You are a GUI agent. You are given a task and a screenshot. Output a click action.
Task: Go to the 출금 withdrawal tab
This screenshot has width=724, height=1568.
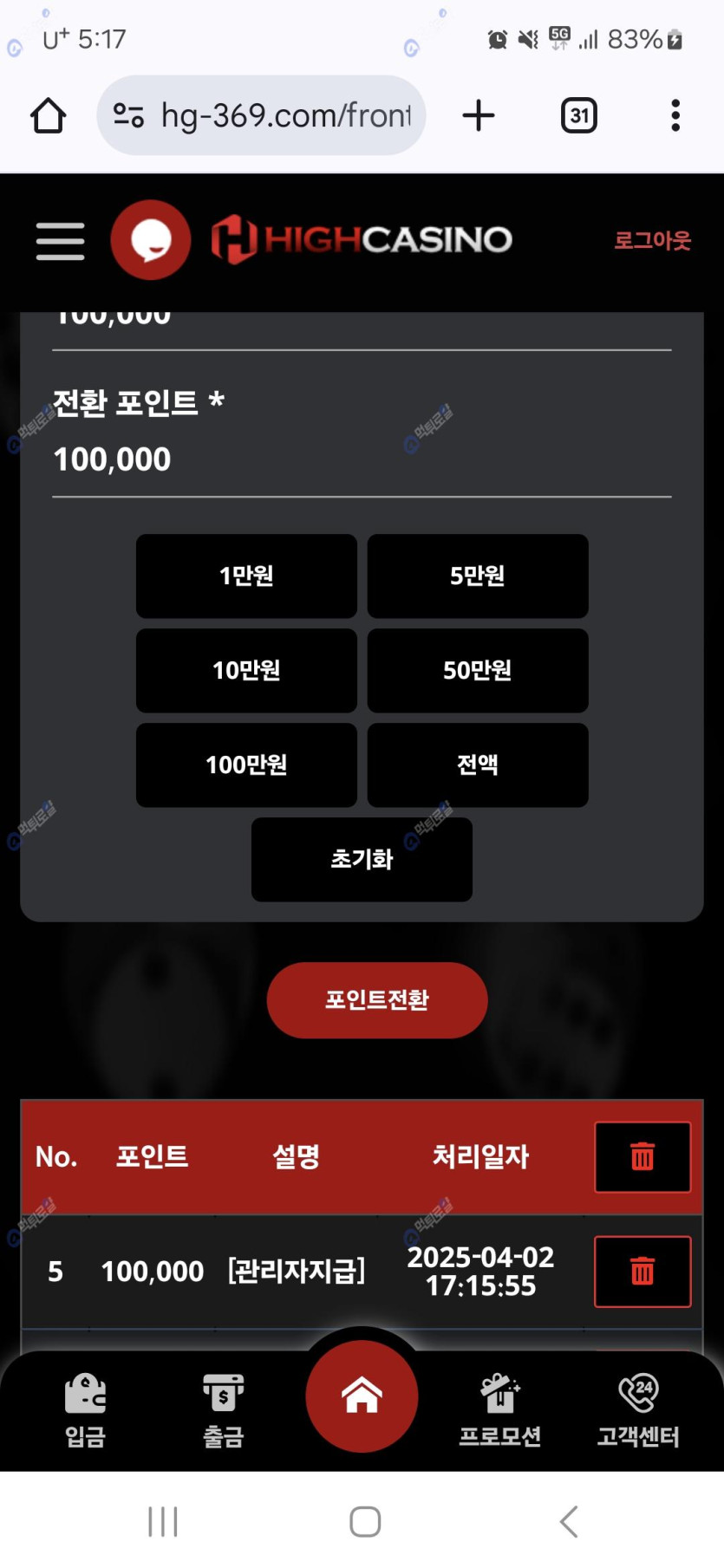tap(223, 1410)
